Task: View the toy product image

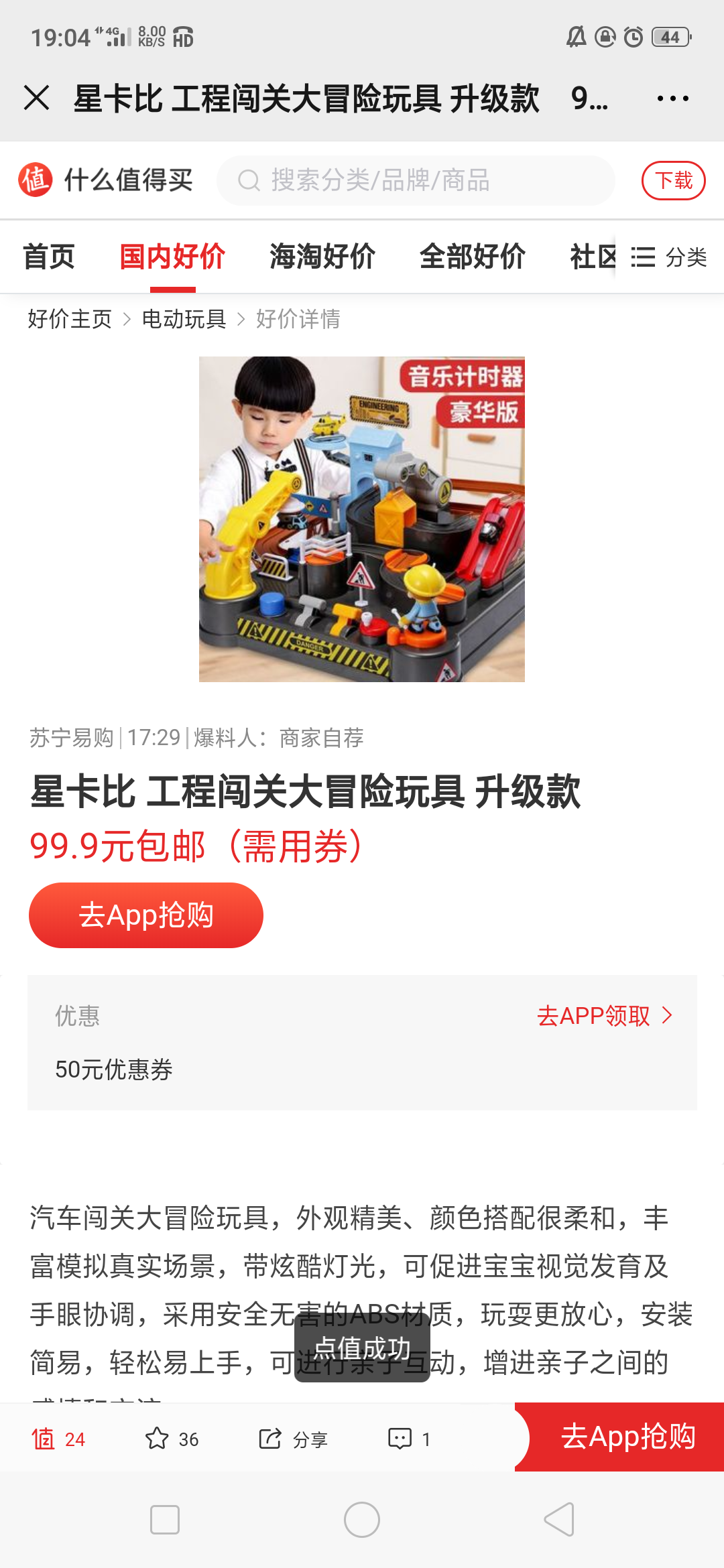Action: click(x=362, y=519)
